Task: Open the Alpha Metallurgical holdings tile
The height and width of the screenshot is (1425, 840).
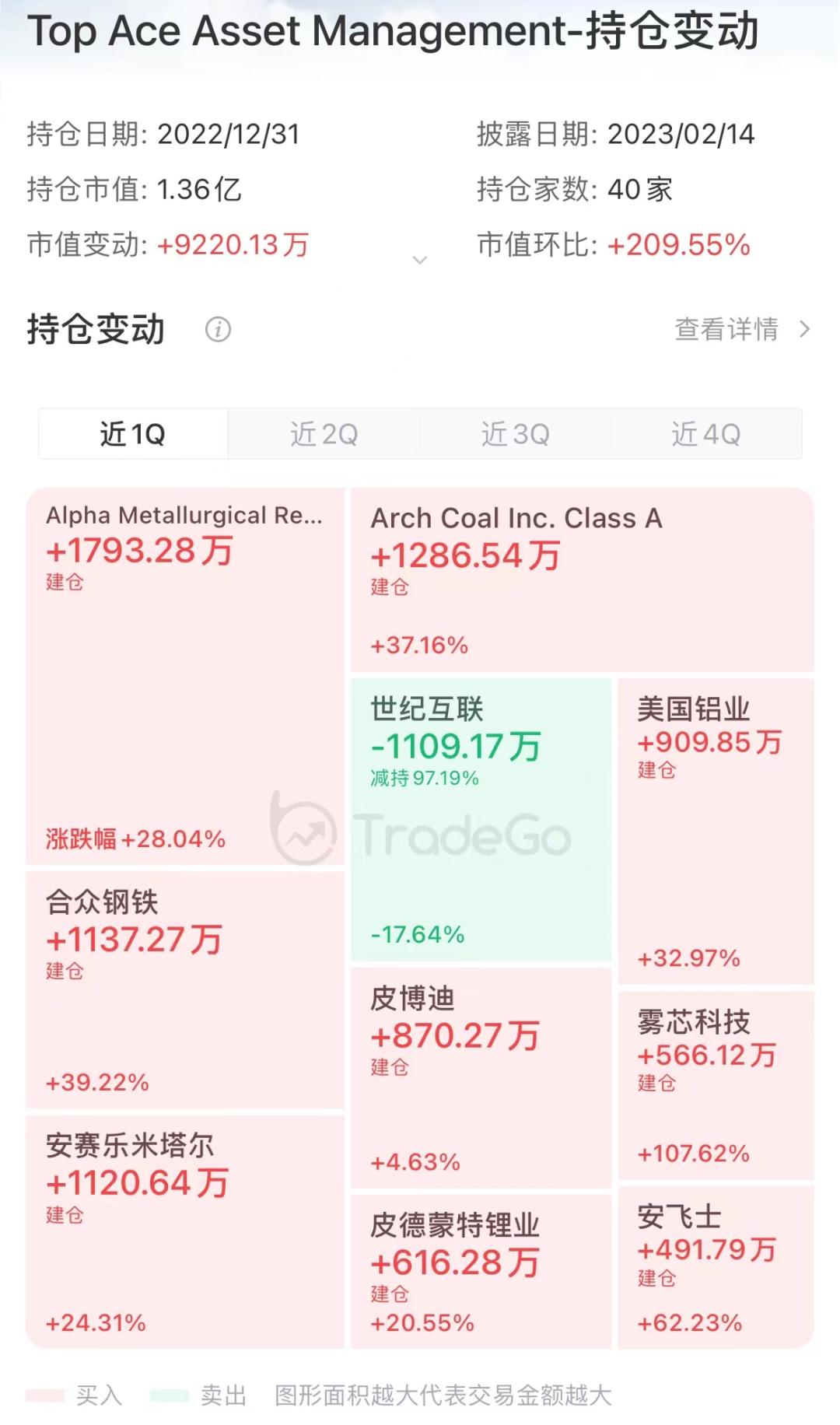Action: (186, 677)
